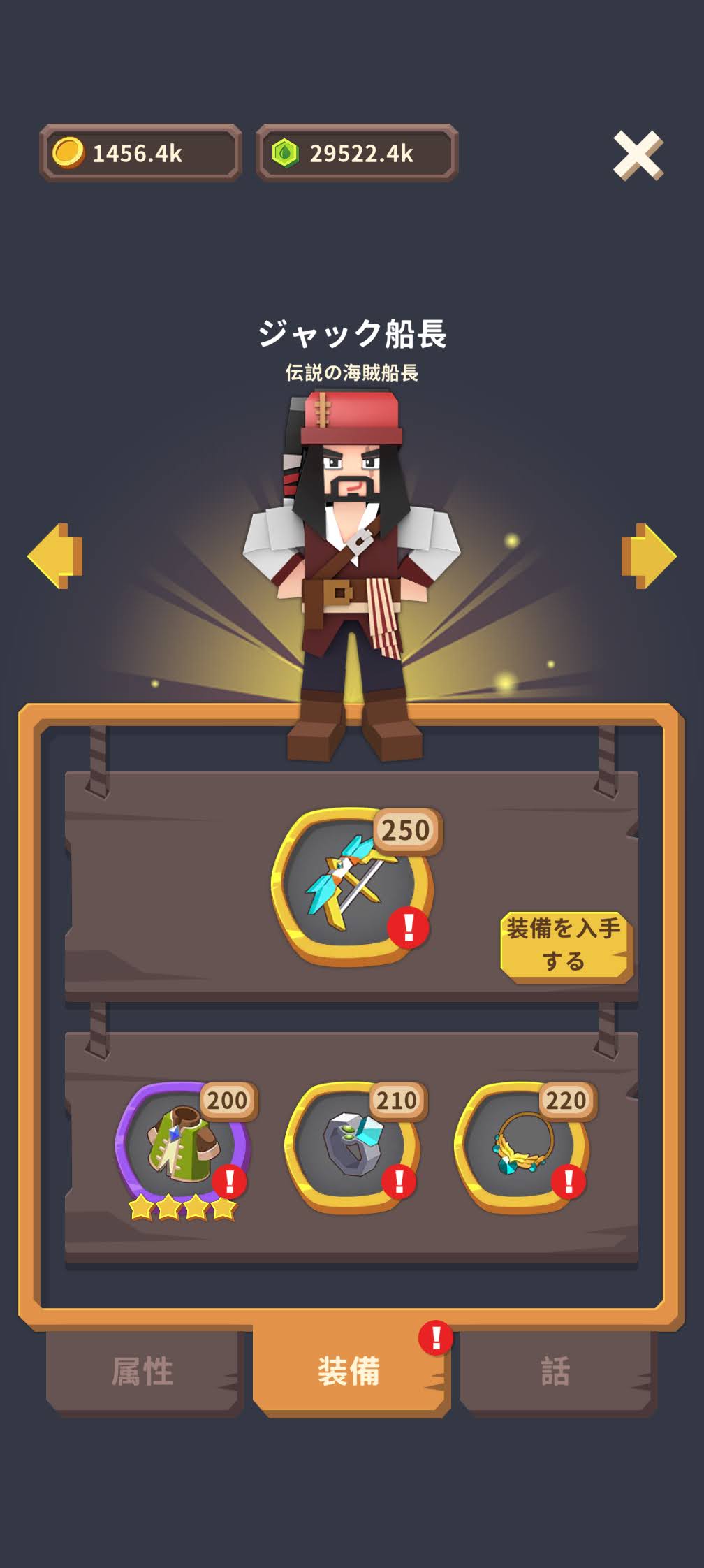Switch to the 属性 tab
The width and height of the screenshot is (704, 1568).
(x=142, y=1371)
